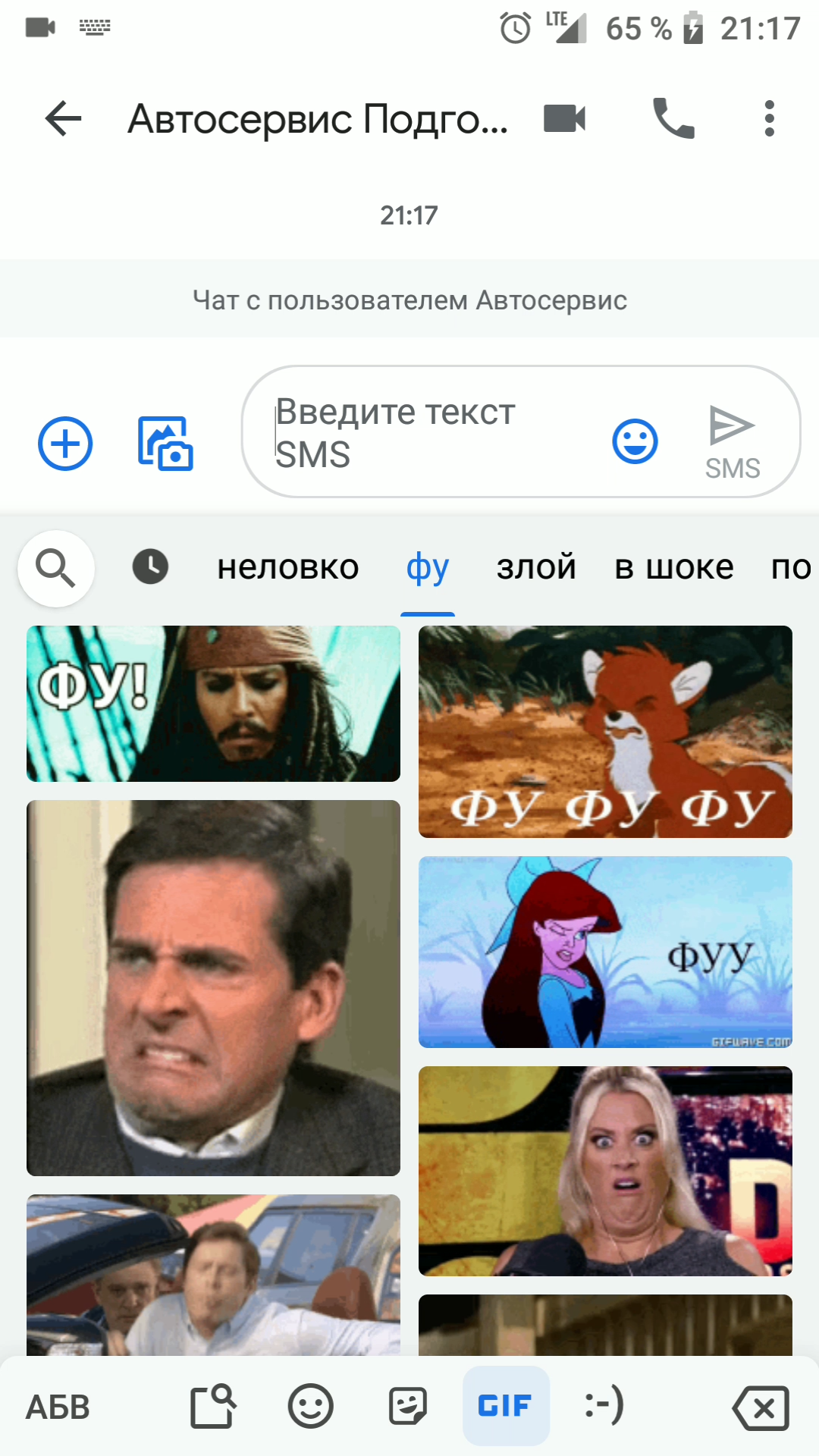819x1456 pixels.
Task: Open the gallery and camera attachment
Action: tap(165, 444)
